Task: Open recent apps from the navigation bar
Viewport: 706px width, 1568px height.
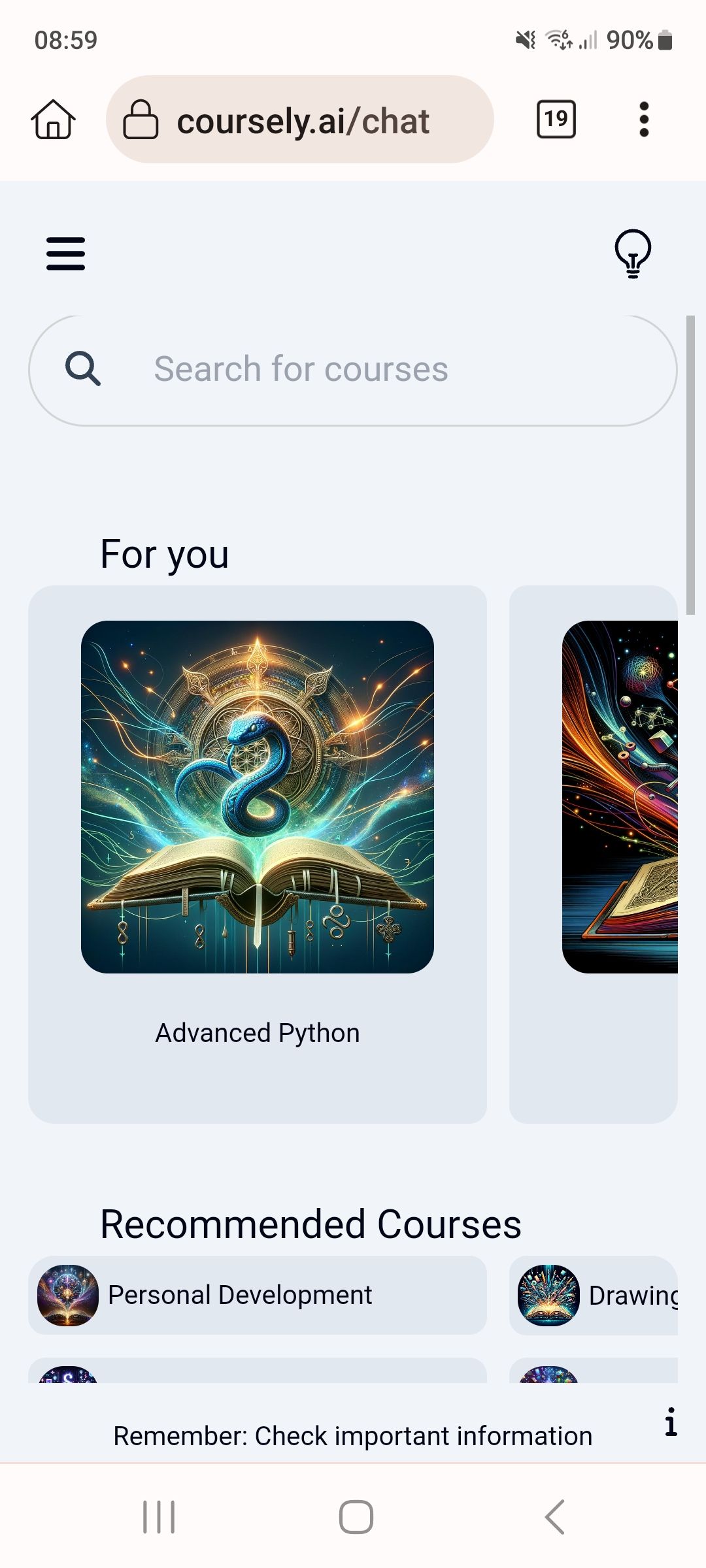Action: tap(159, 1516)
